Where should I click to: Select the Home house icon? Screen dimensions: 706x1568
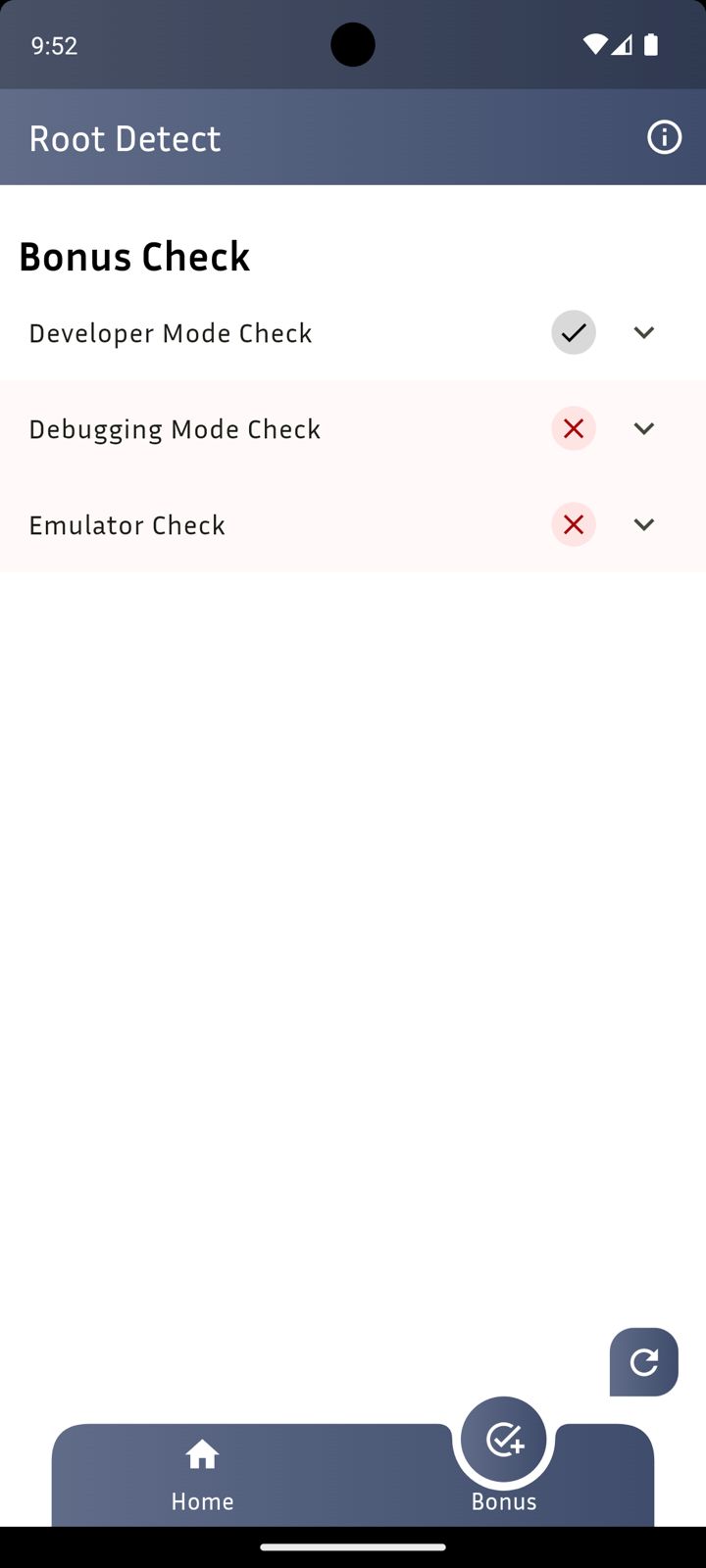pos(202,1454)
